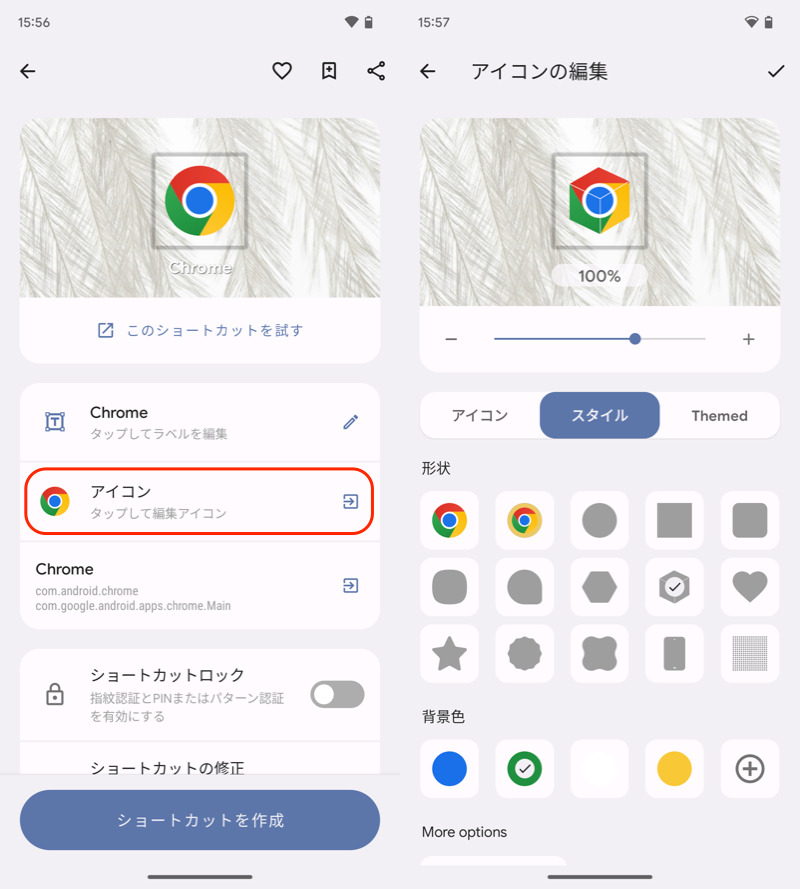Image resolution: width=800 pixels, height=889 pixels.
Task: Open the com.android.chrome app row
Action: (x=200, y=585)
